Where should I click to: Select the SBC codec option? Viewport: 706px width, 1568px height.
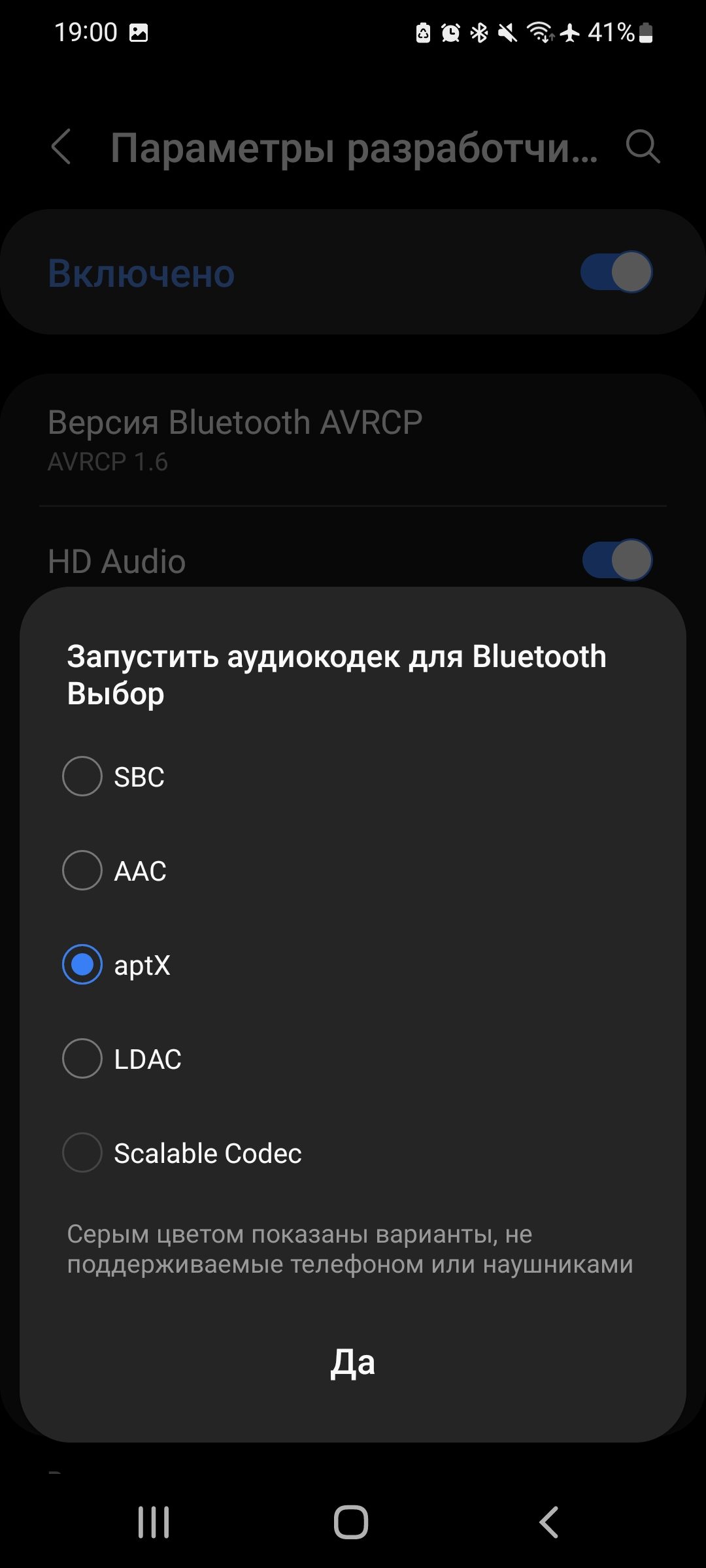[82, 776]
